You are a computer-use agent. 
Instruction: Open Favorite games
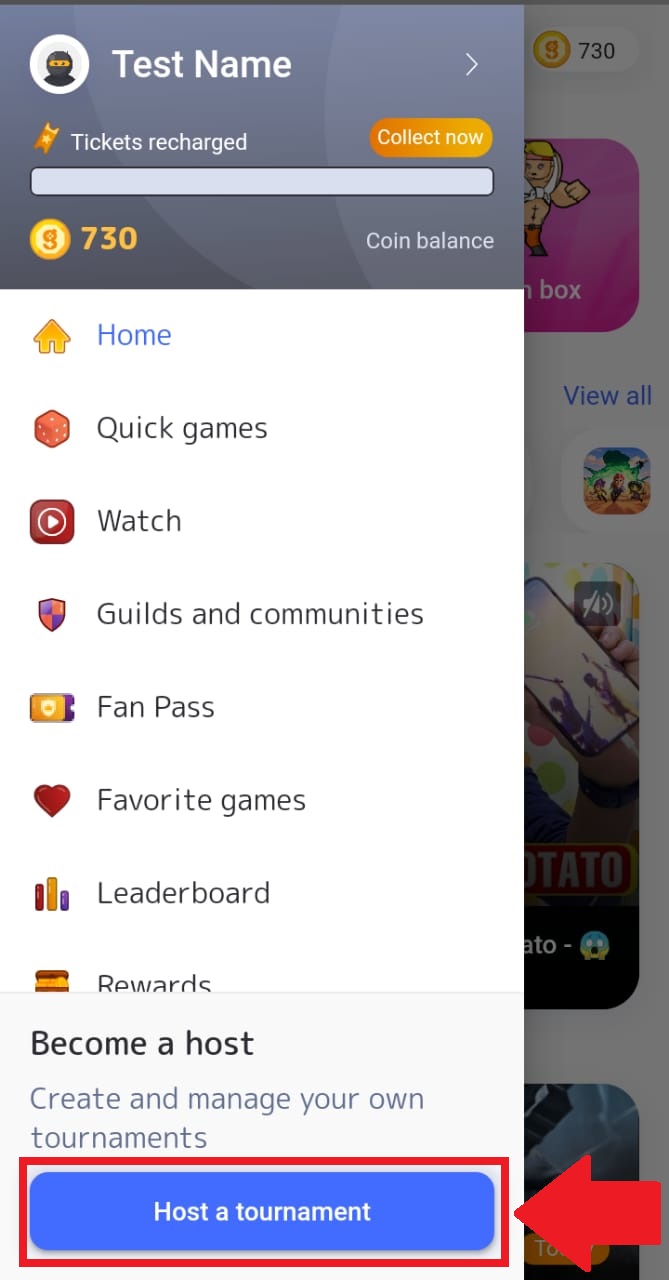point(262,800)
